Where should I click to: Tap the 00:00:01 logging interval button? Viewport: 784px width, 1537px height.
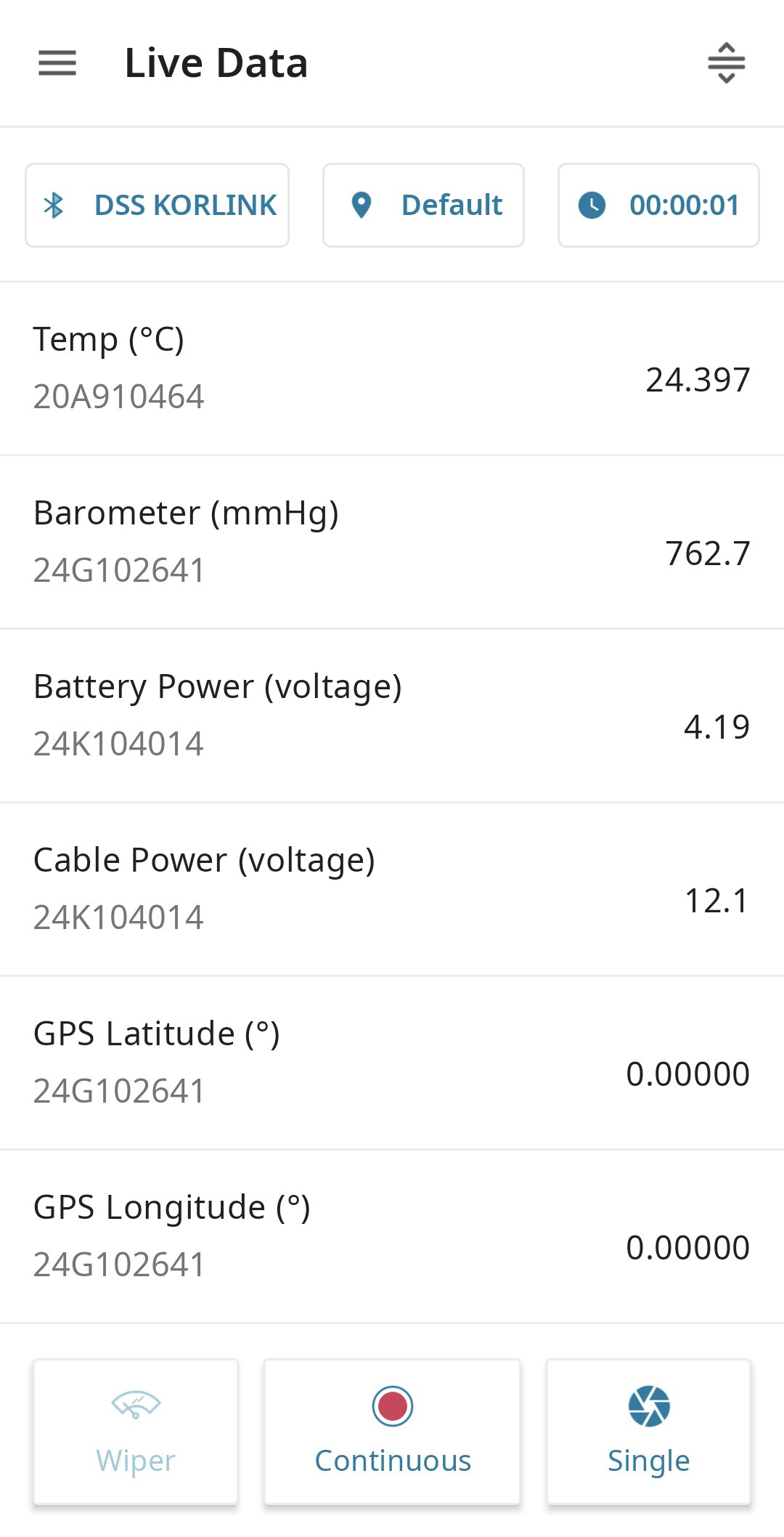(658, 206)
